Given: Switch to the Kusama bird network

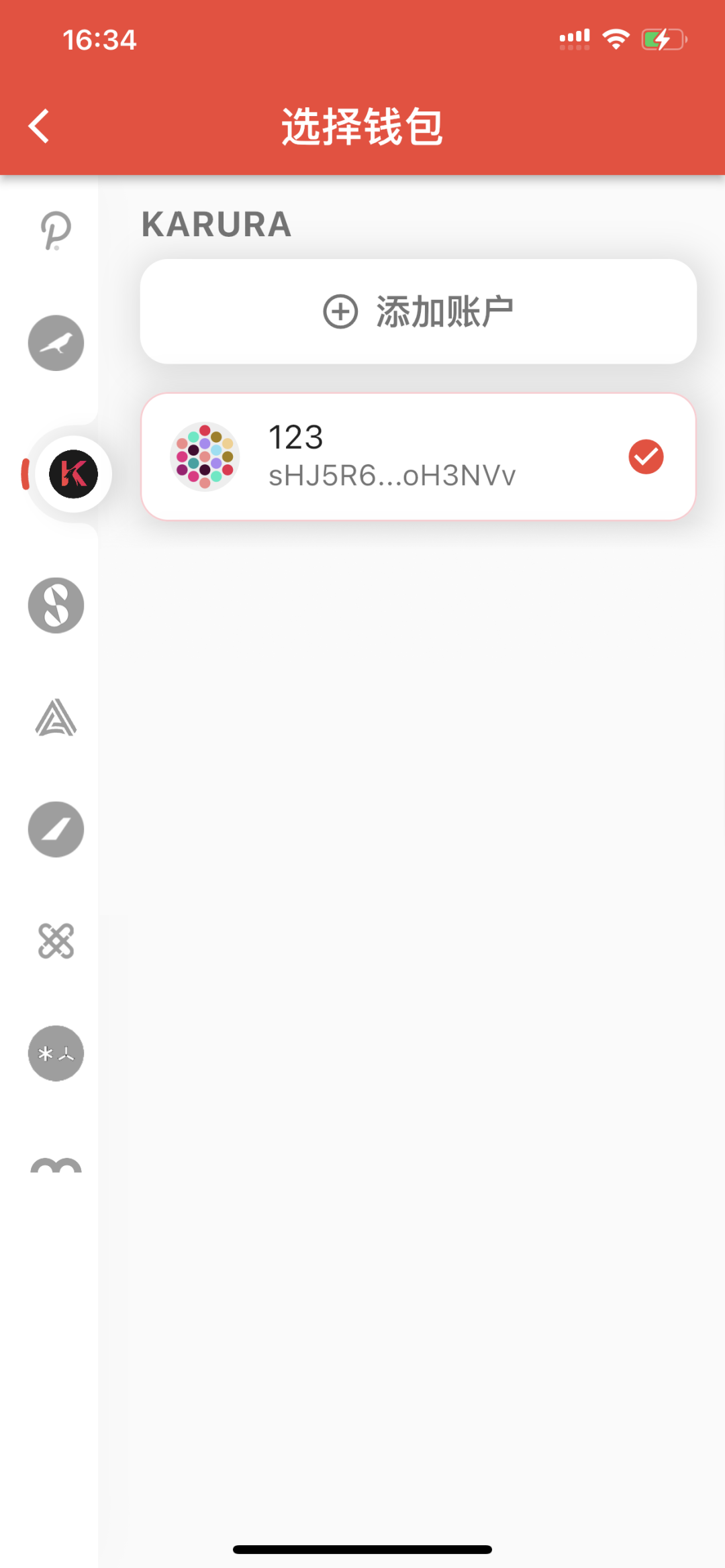Looking at the screenshot, I should 56,343.
